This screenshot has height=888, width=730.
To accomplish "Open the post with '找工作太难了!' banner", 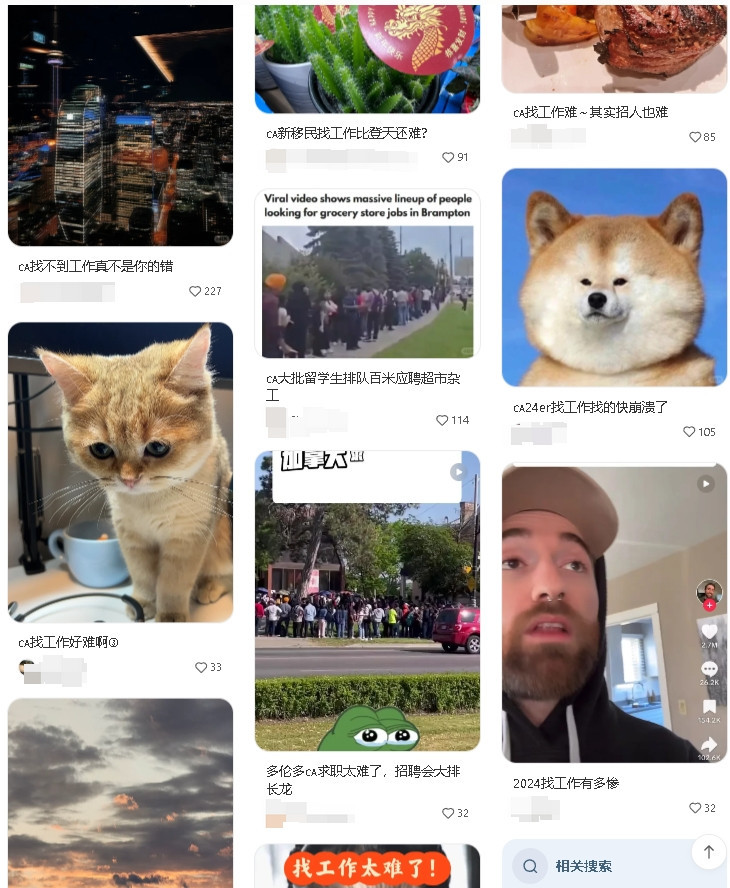I will 367,866.
